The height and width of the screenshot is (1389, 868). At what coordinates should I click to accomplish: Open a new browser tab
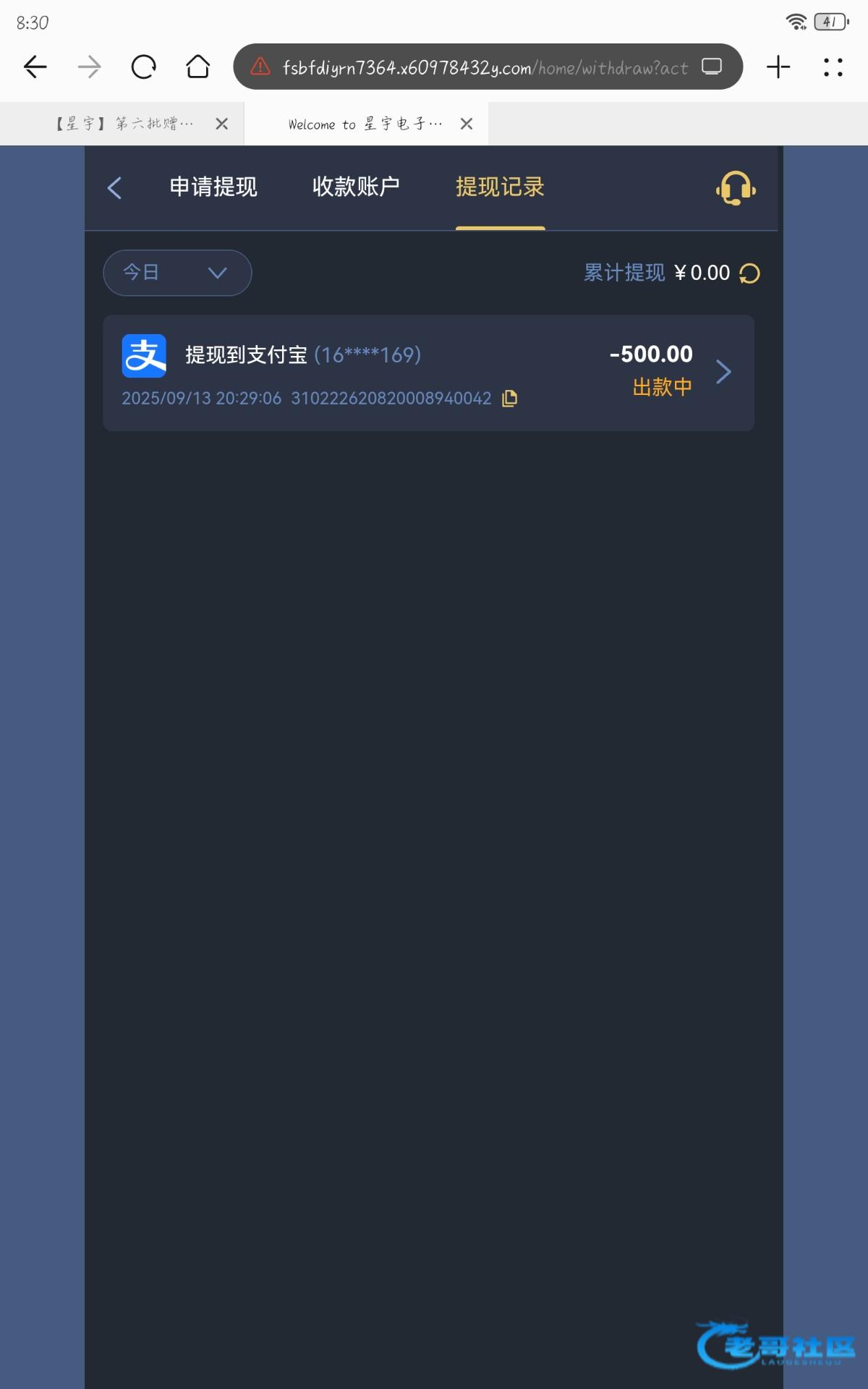778,67
